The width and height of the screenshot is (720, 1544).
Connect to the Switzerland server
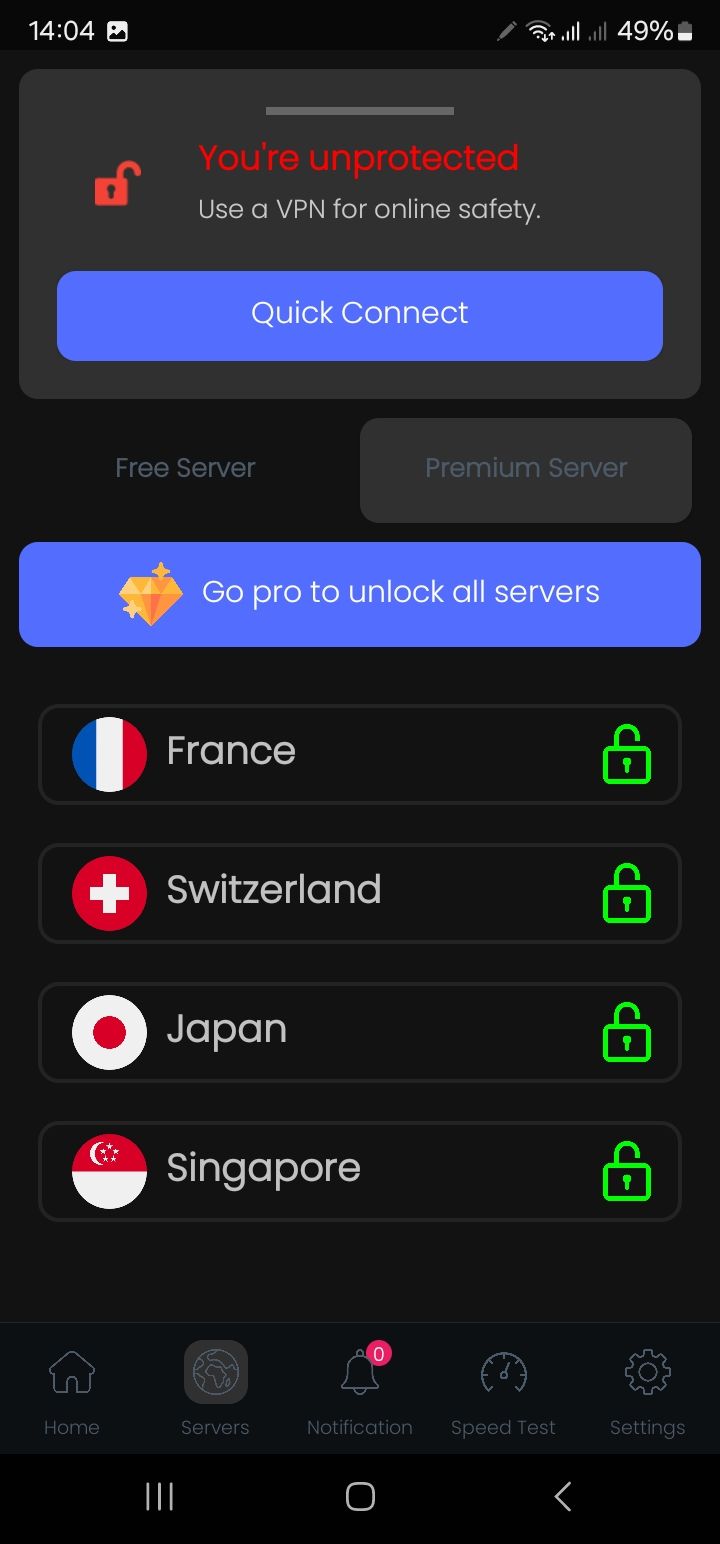[x=360, y=893]
